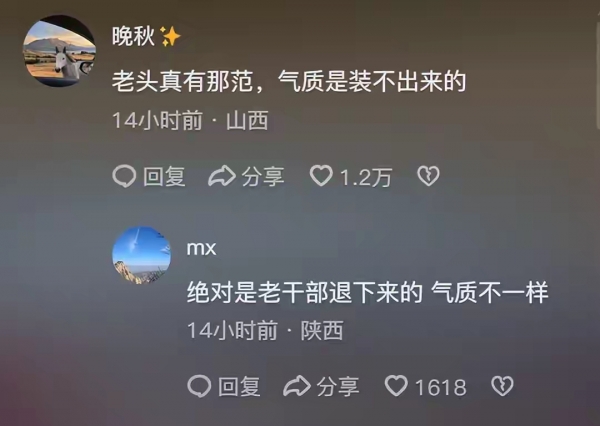The height and width of the screenshot is (426, 600).
Task: Share mx's comment
Action: click(x=321, y=385)
